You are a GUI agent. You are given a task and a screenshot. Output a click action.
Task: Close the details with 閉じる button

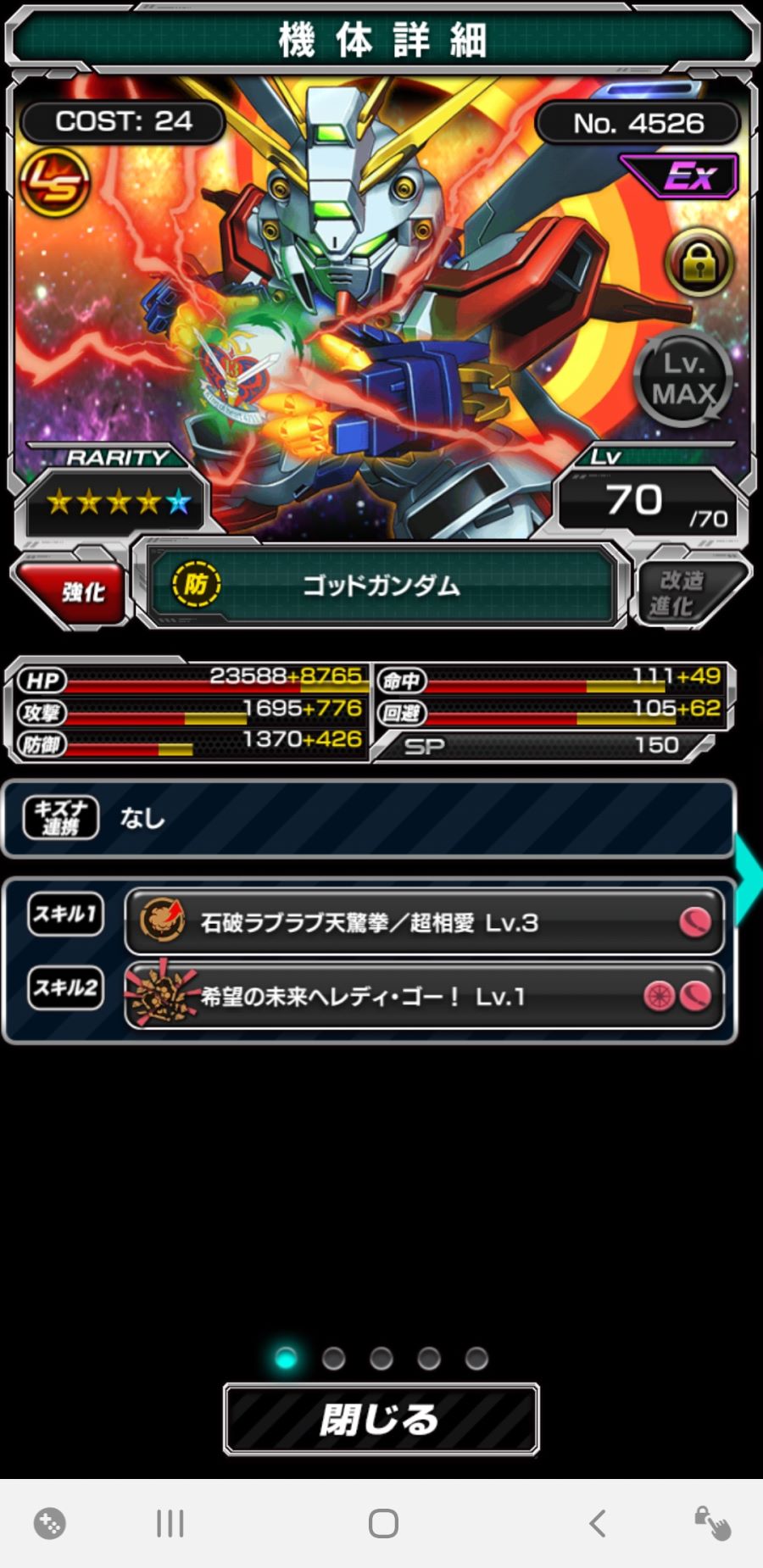[381, 1420]
